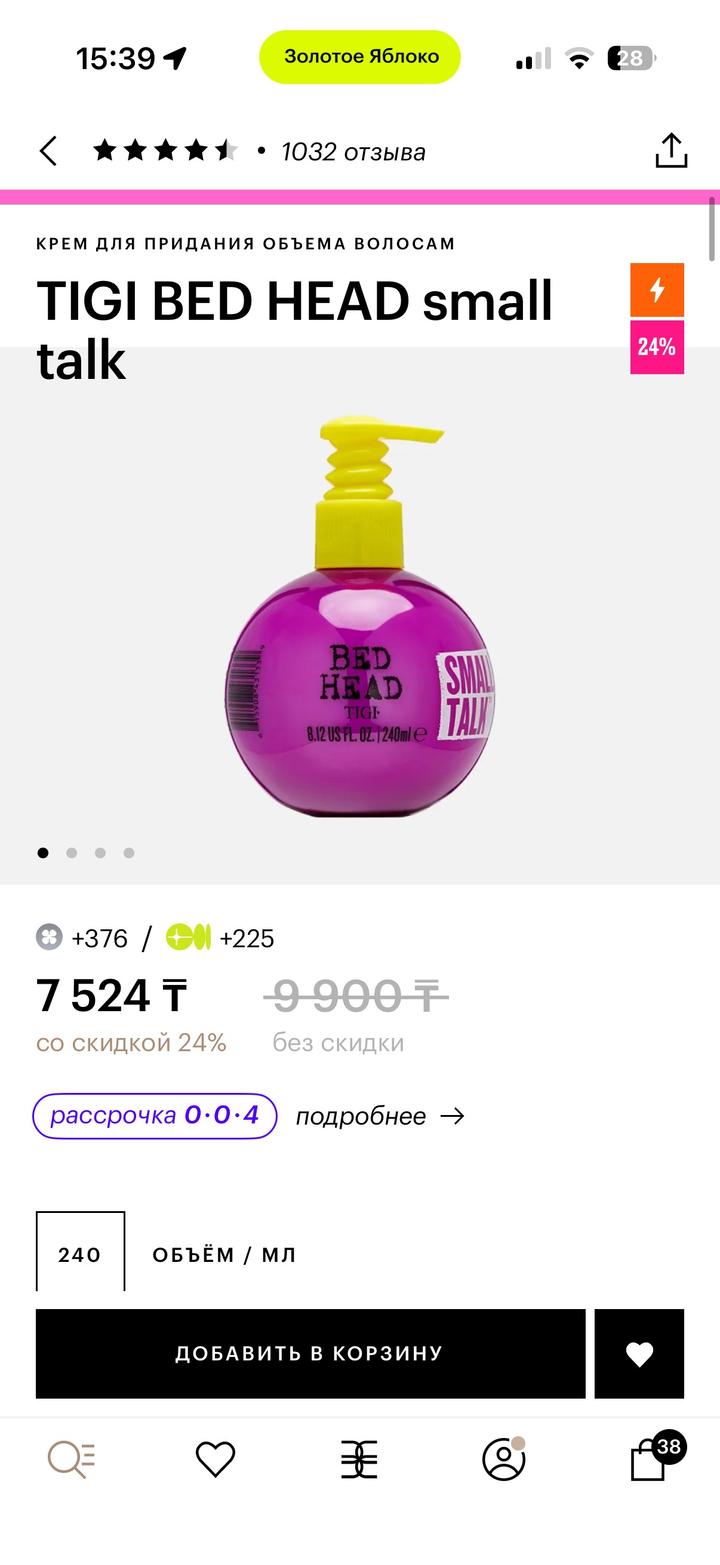This screenshot has height=1565, width=720.
Task: Switch to the favorites heart tab
Action: pyautogui.click(x=215, y=1460)
